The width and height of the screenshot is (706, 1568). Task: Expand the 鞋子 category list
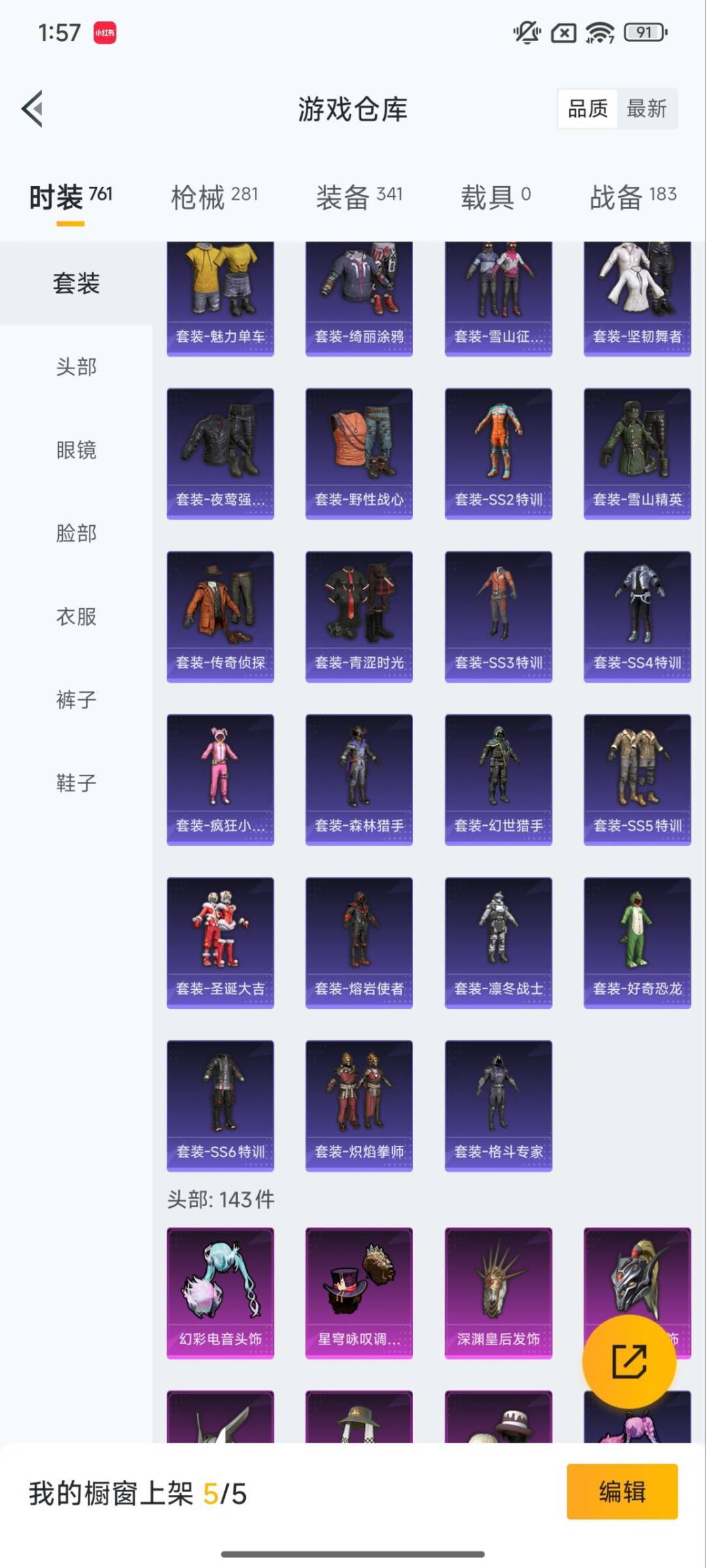point(75,781)
